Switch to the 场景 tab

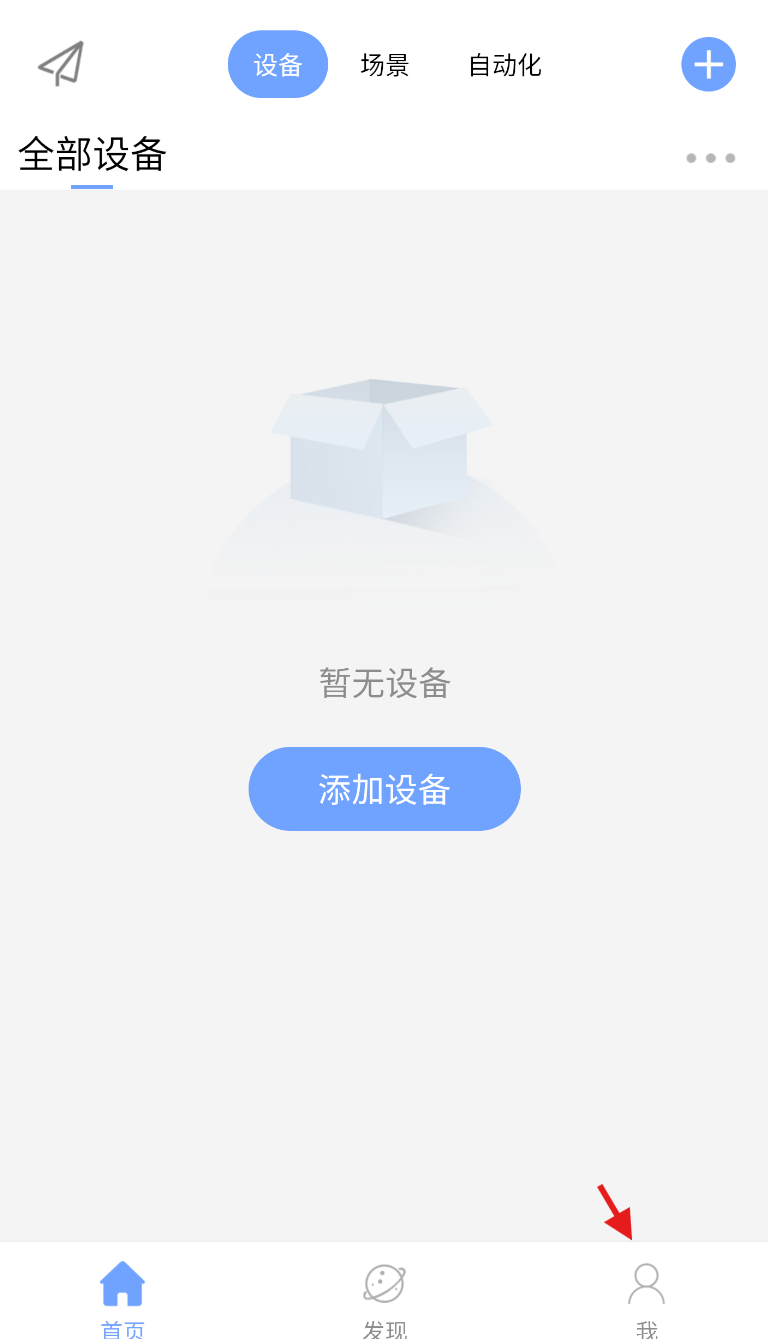click(385, 65)
